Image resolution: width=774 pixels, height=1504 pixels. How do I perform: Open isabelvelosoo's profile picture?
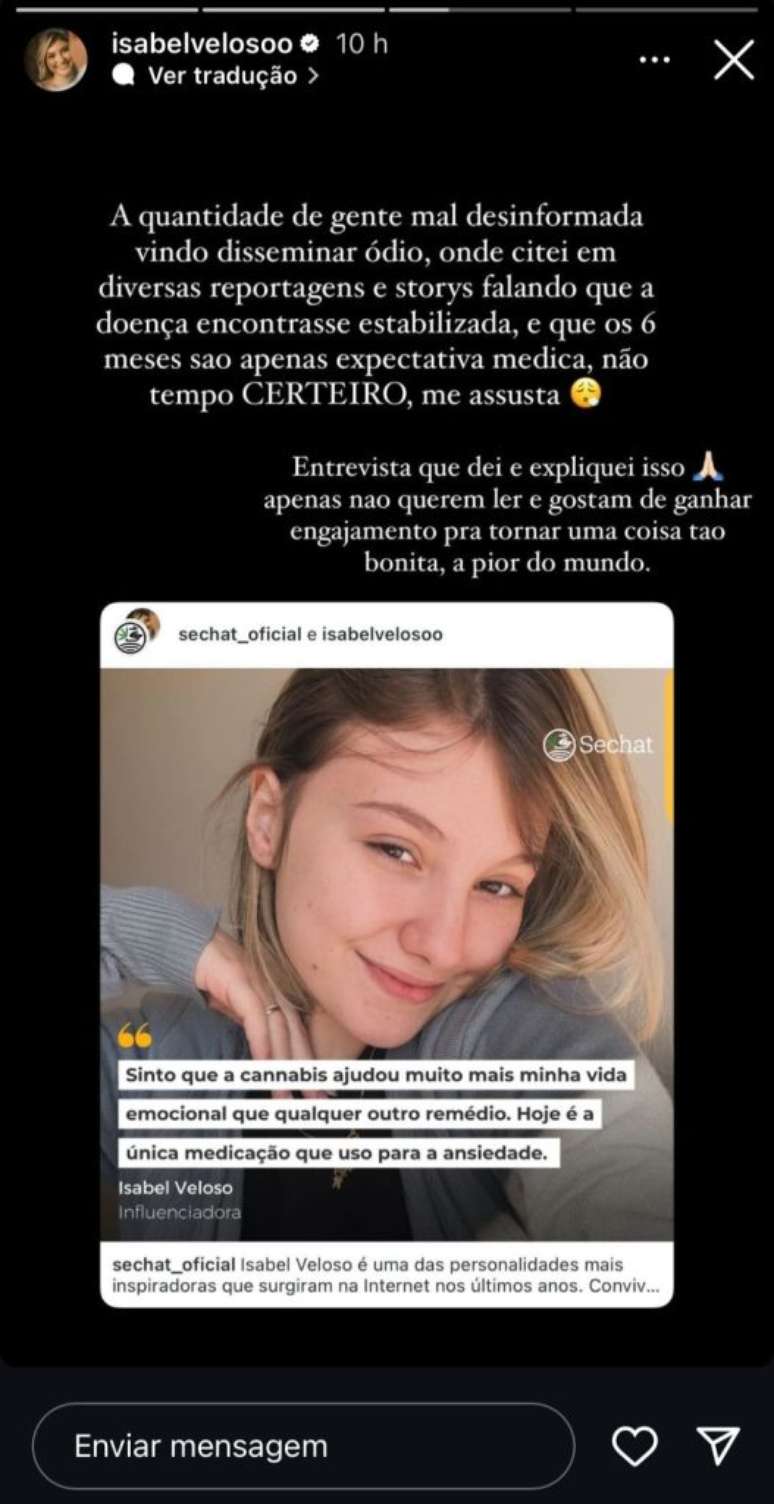tap(56, 60)
